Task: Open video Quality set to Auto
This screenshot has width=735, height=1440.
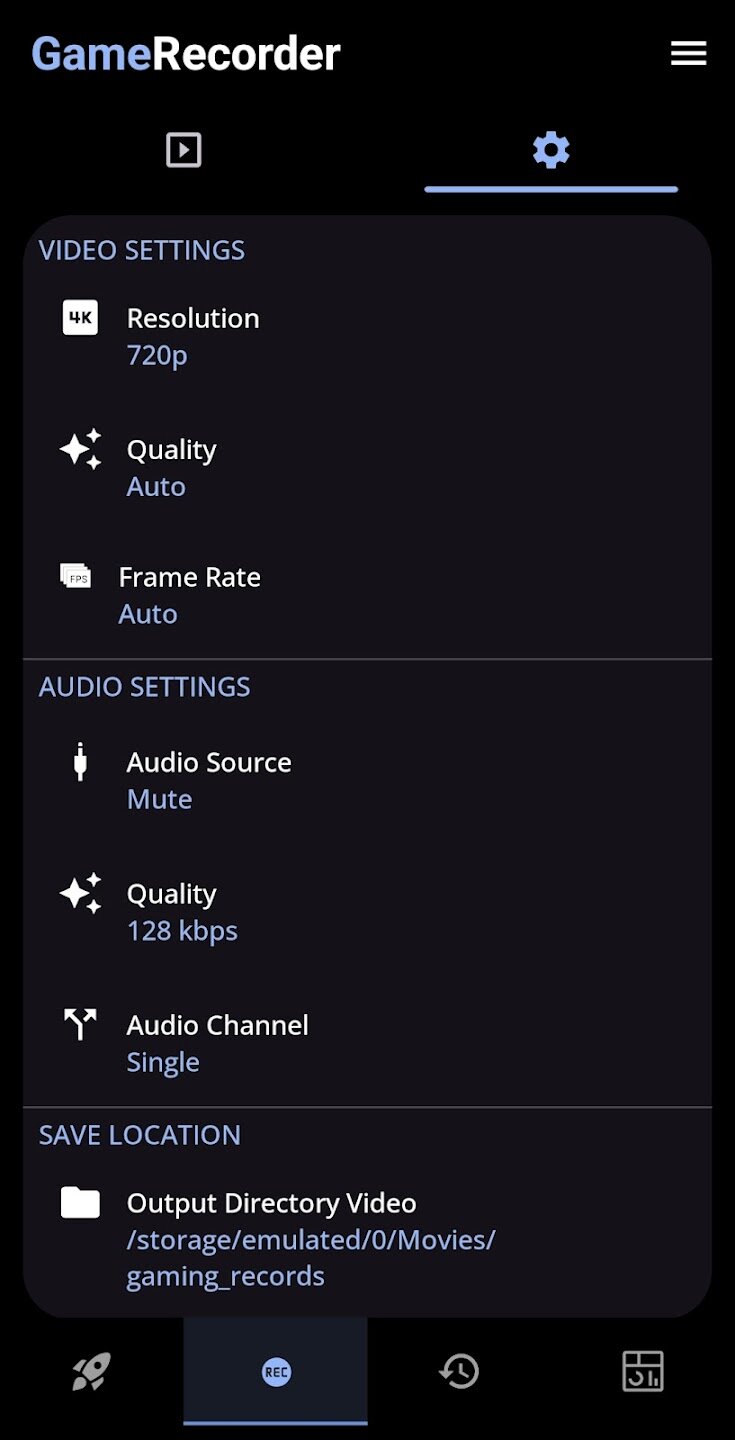Action: 172,468
